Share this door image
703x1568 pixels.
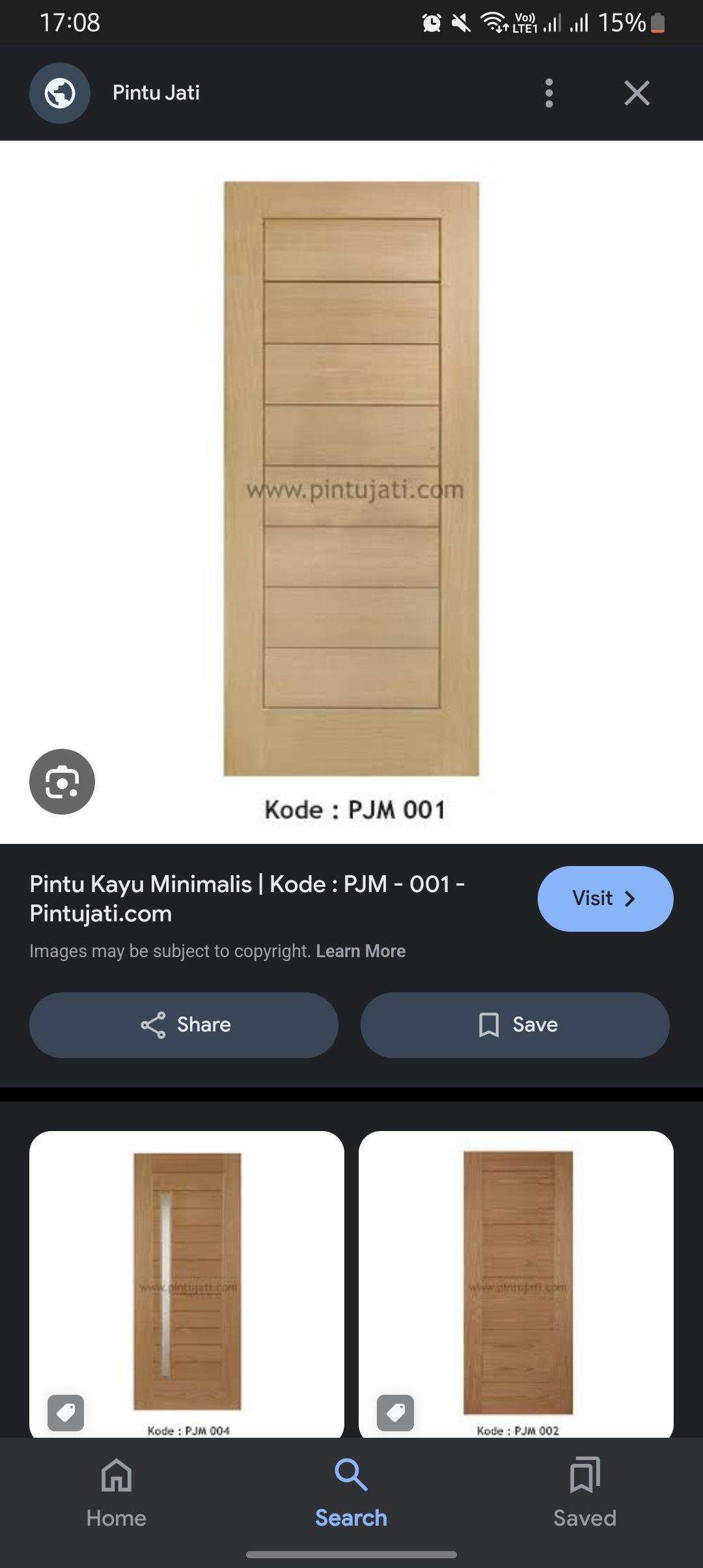184,1025
